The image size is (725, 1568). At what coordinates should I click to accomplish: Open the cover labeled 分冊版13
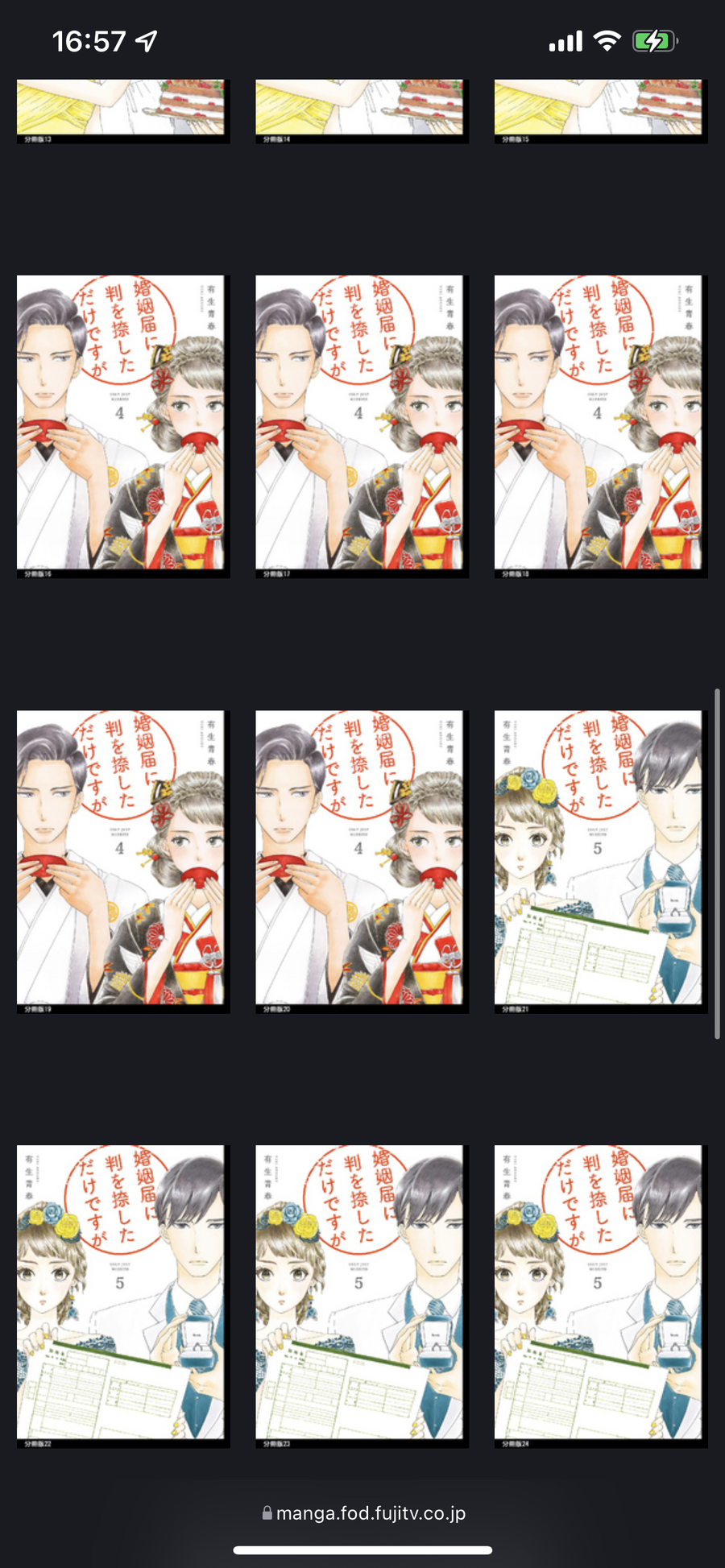(x=123, y=111)
